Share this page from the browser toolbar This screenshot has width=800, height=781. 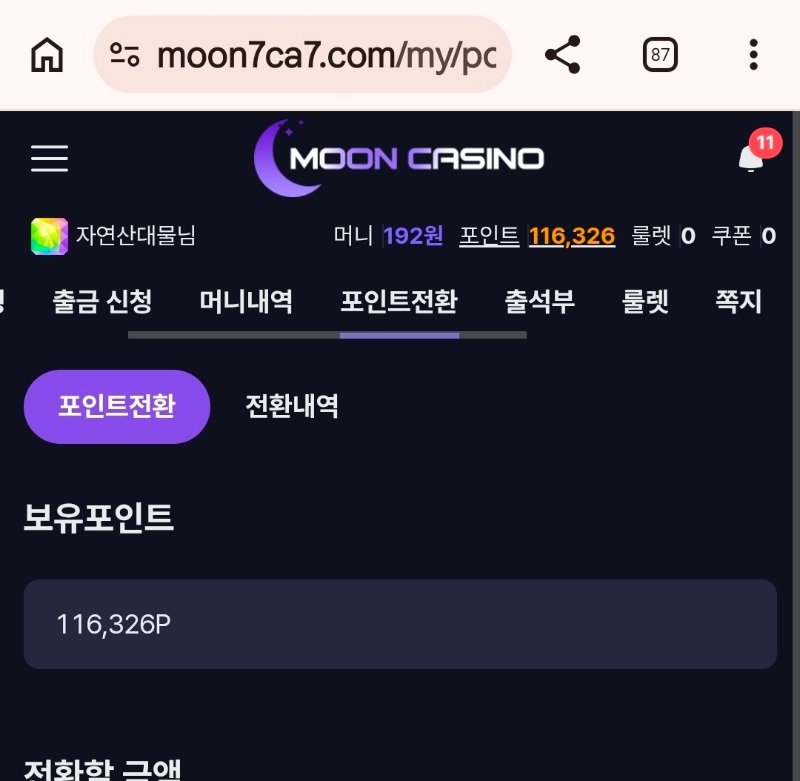tap(563, 55)
